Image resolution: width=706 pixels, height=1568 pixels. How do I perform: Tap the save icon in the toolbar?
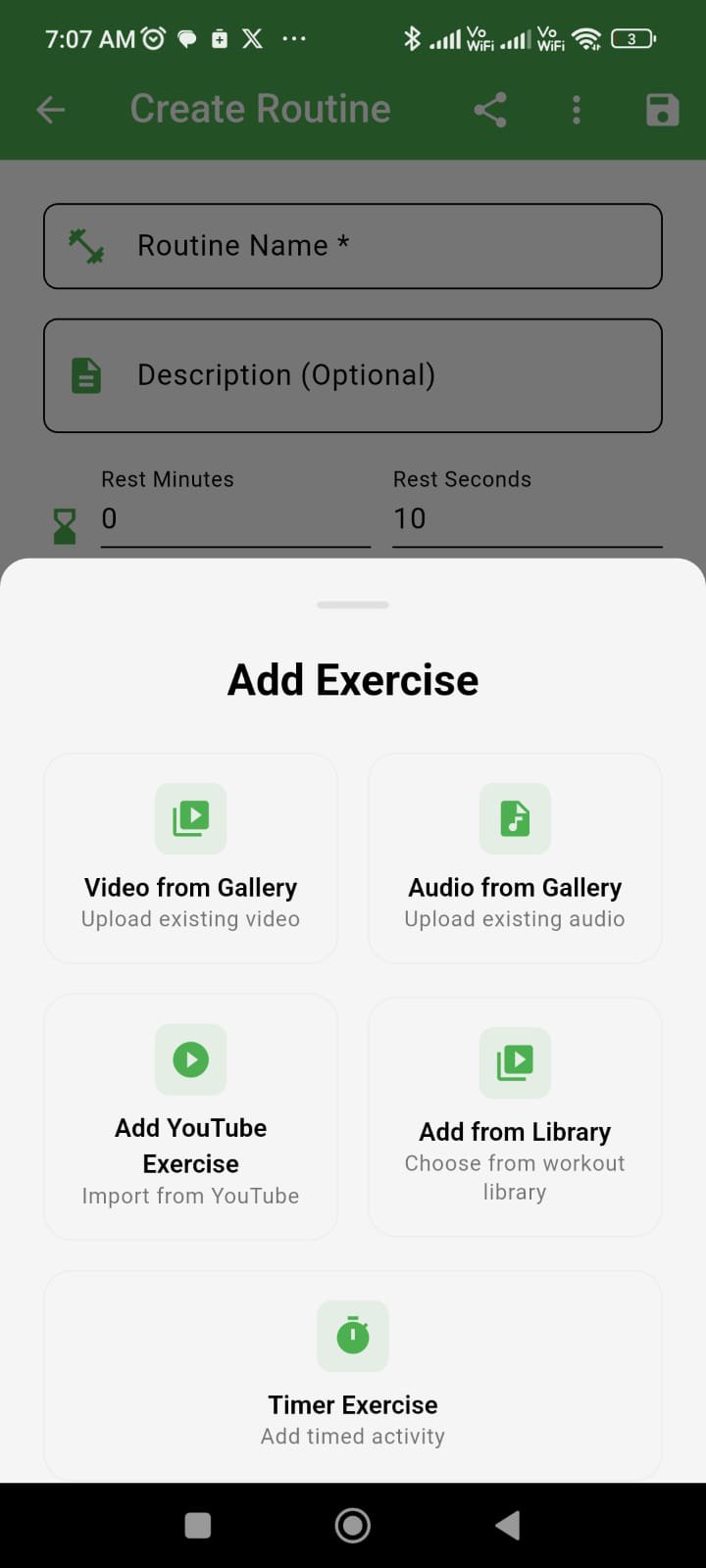(661, 109)
